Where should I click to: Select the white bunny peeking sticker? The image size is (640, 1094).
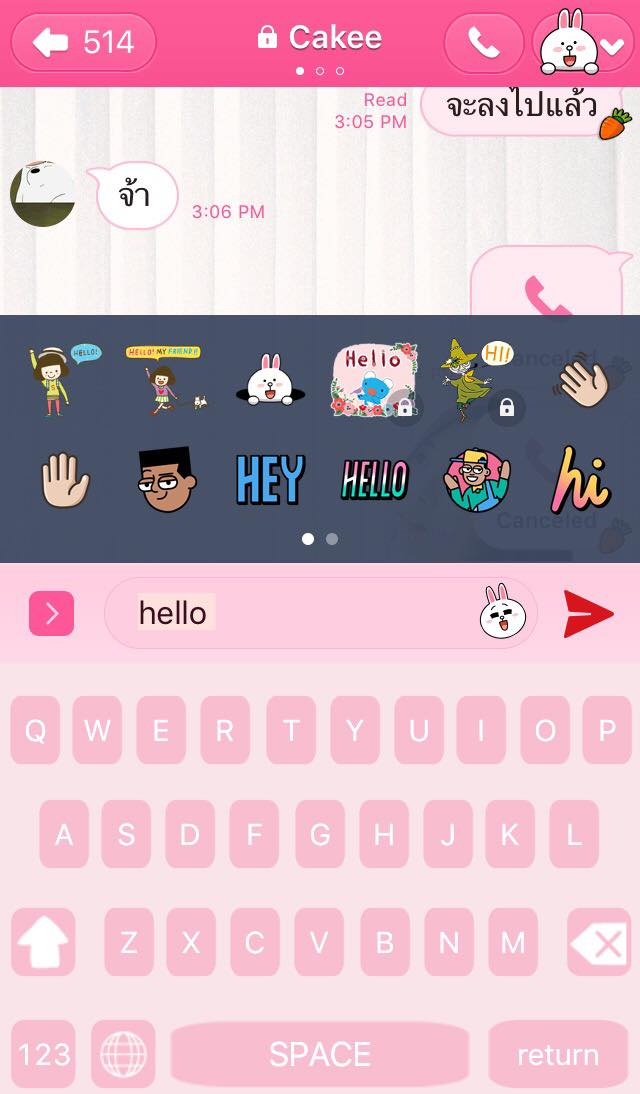(269, 382)
